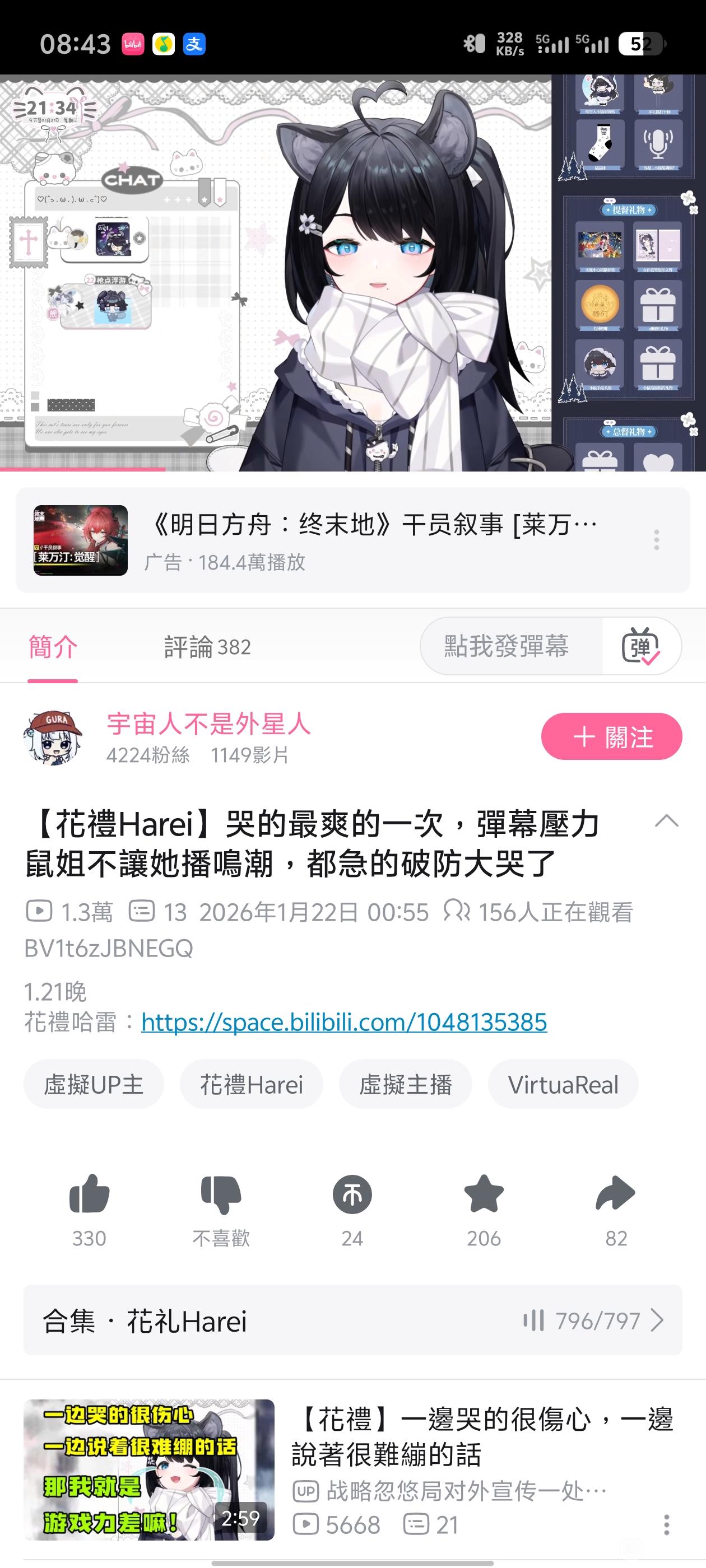Select the 簡介 tab

53,646
